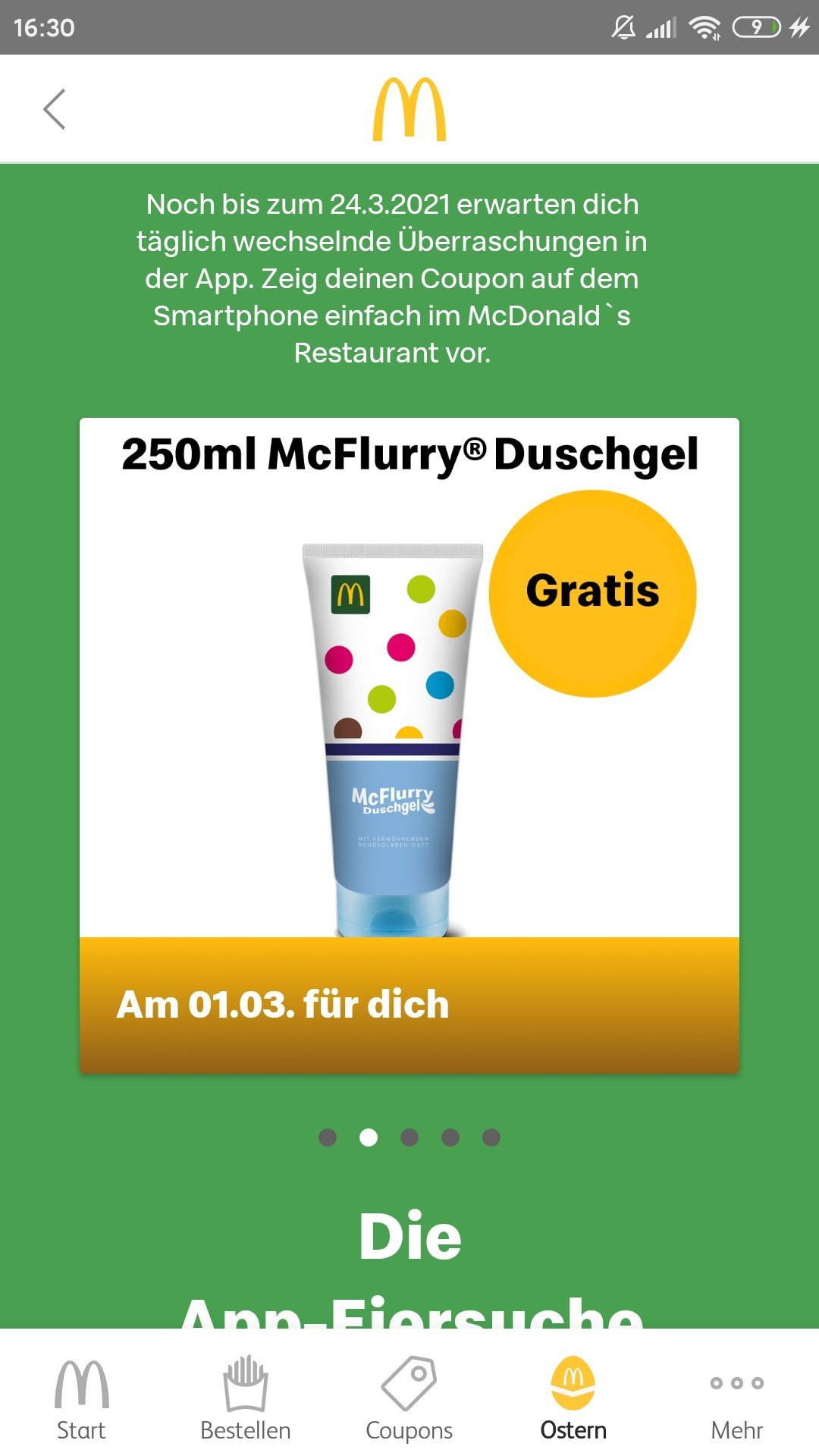This screenshot has height=1456, width=819.
Task: Open the McFlurry Duschgel coupon card
Action: point(409,745)
